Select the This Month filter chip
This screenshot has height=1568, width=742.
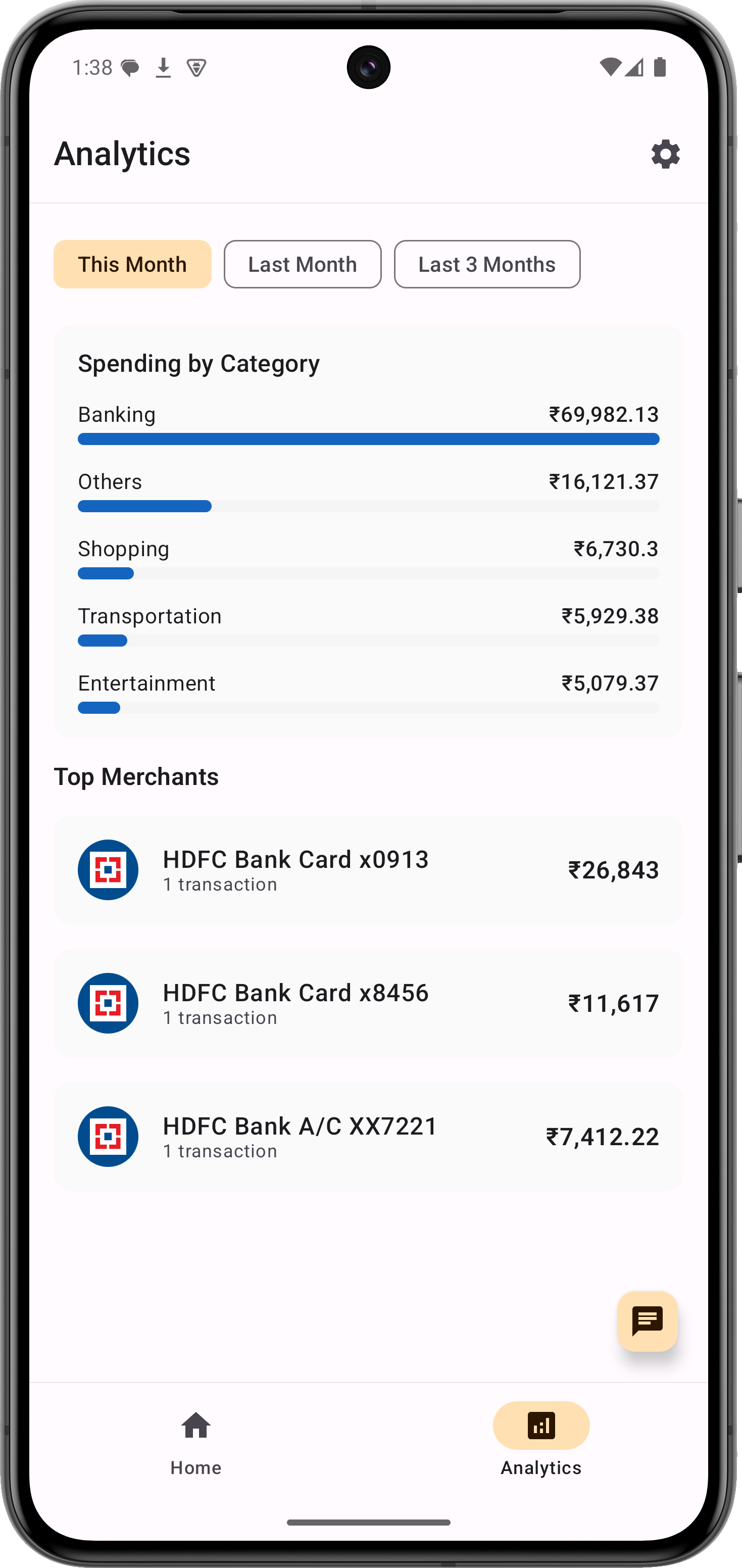pos(132,264)
